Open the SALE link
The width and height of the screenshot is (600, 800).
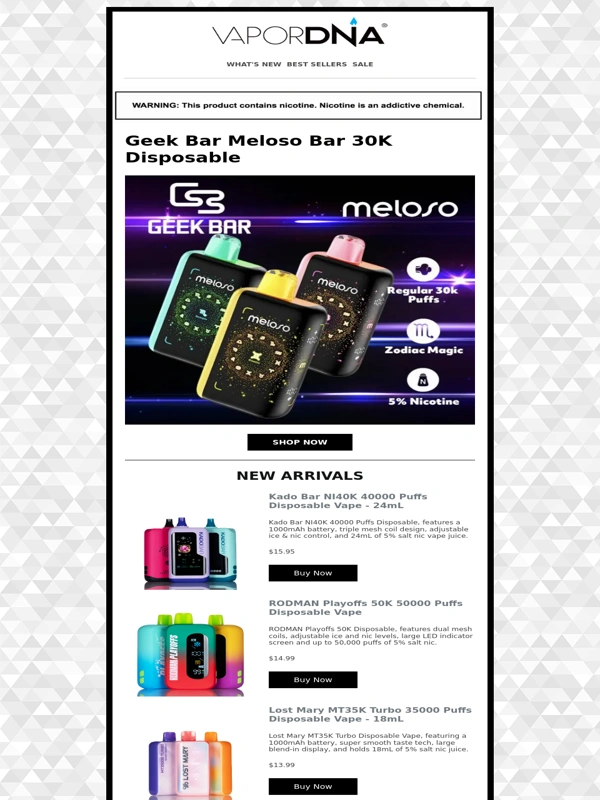(x=363, y=64)
